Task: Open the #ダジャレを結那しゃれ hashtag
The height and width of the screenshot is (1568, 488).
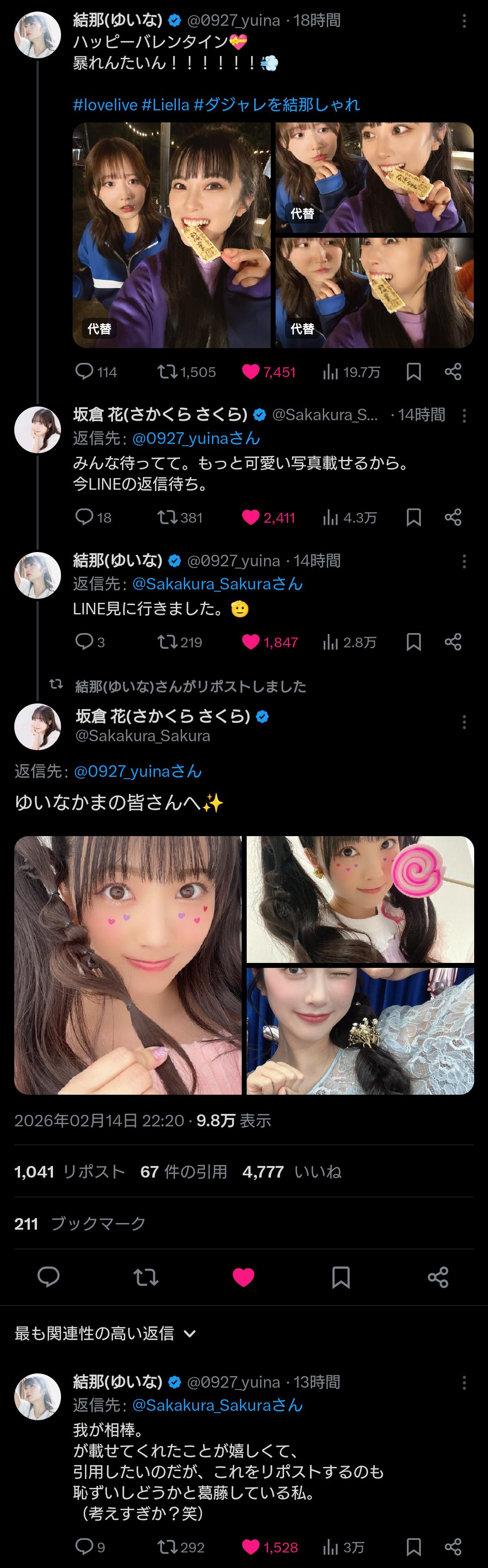Action: click(x=277, y=105)
